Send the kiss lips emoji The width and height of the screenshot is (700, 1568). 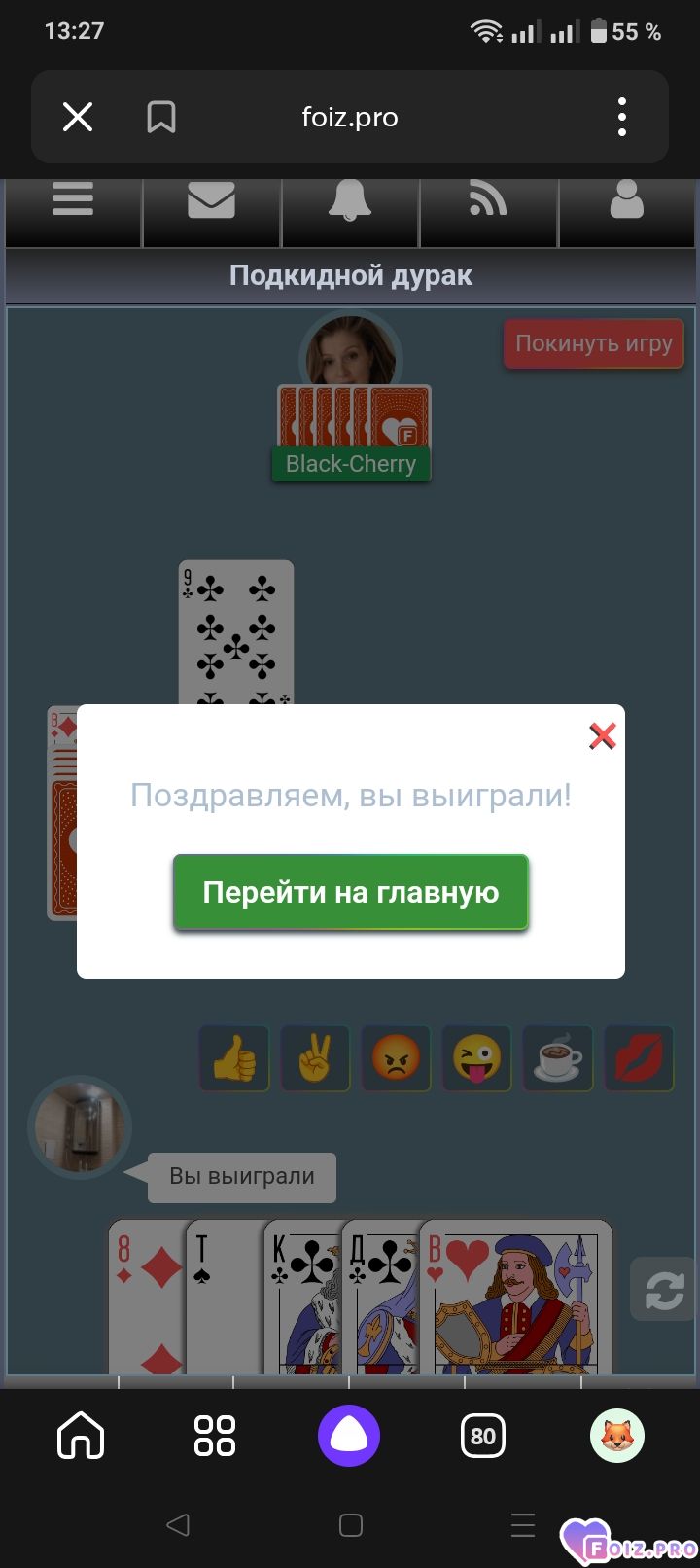tap(639, 1057)
